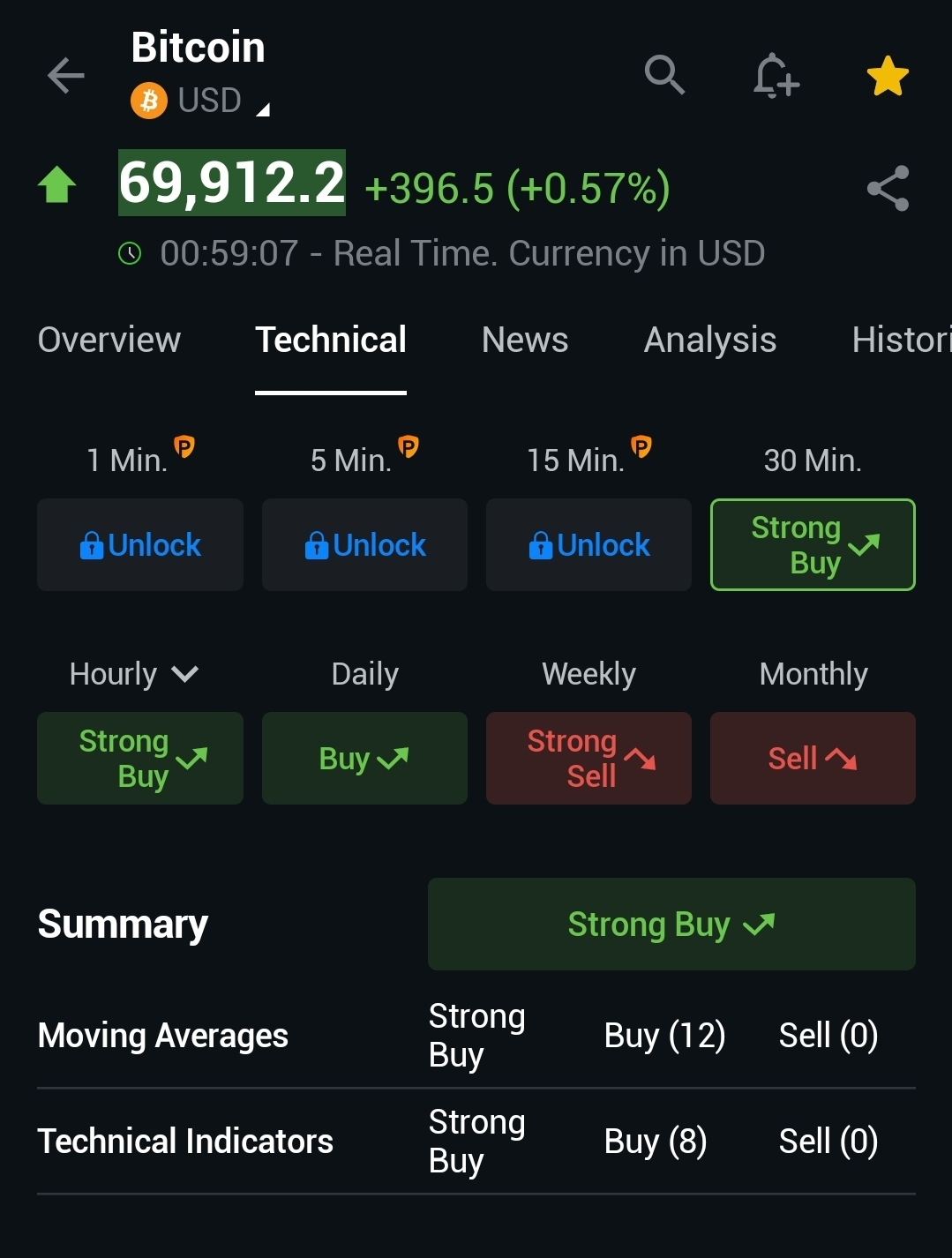Image resolution: width=952 pixels, height=1258 pixels.
Task: Switch to the Overview tab
Action: (109, 341)
